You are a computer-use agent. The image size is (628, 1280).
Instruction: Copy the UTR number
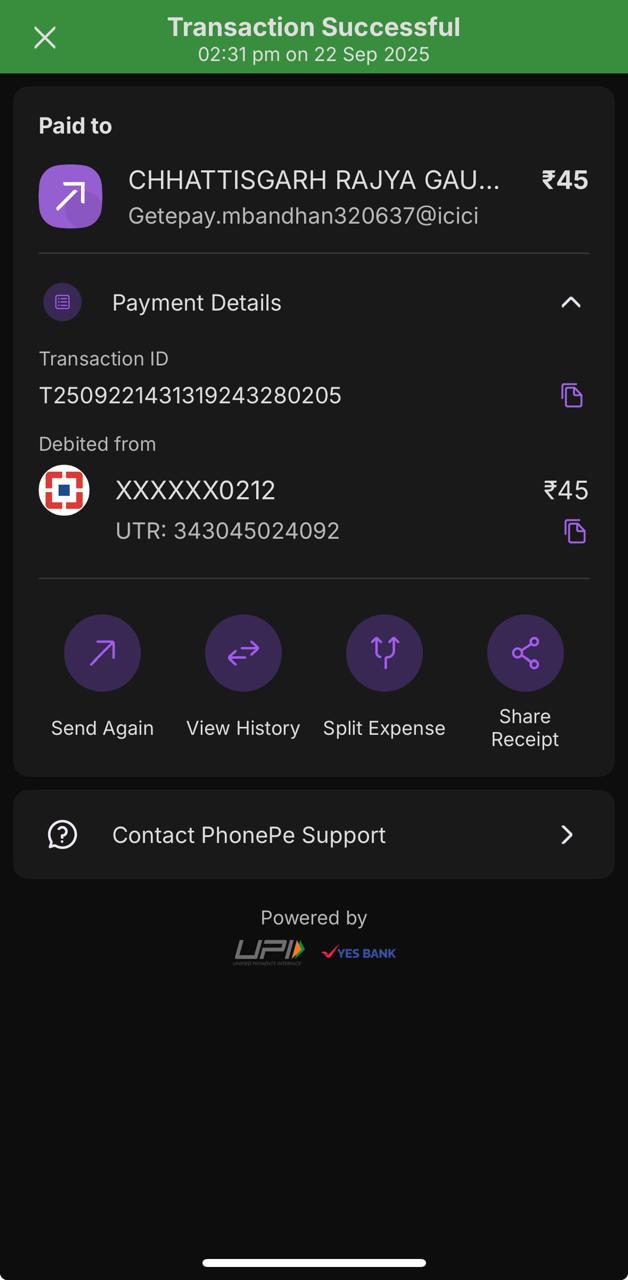tap(574, 531)
